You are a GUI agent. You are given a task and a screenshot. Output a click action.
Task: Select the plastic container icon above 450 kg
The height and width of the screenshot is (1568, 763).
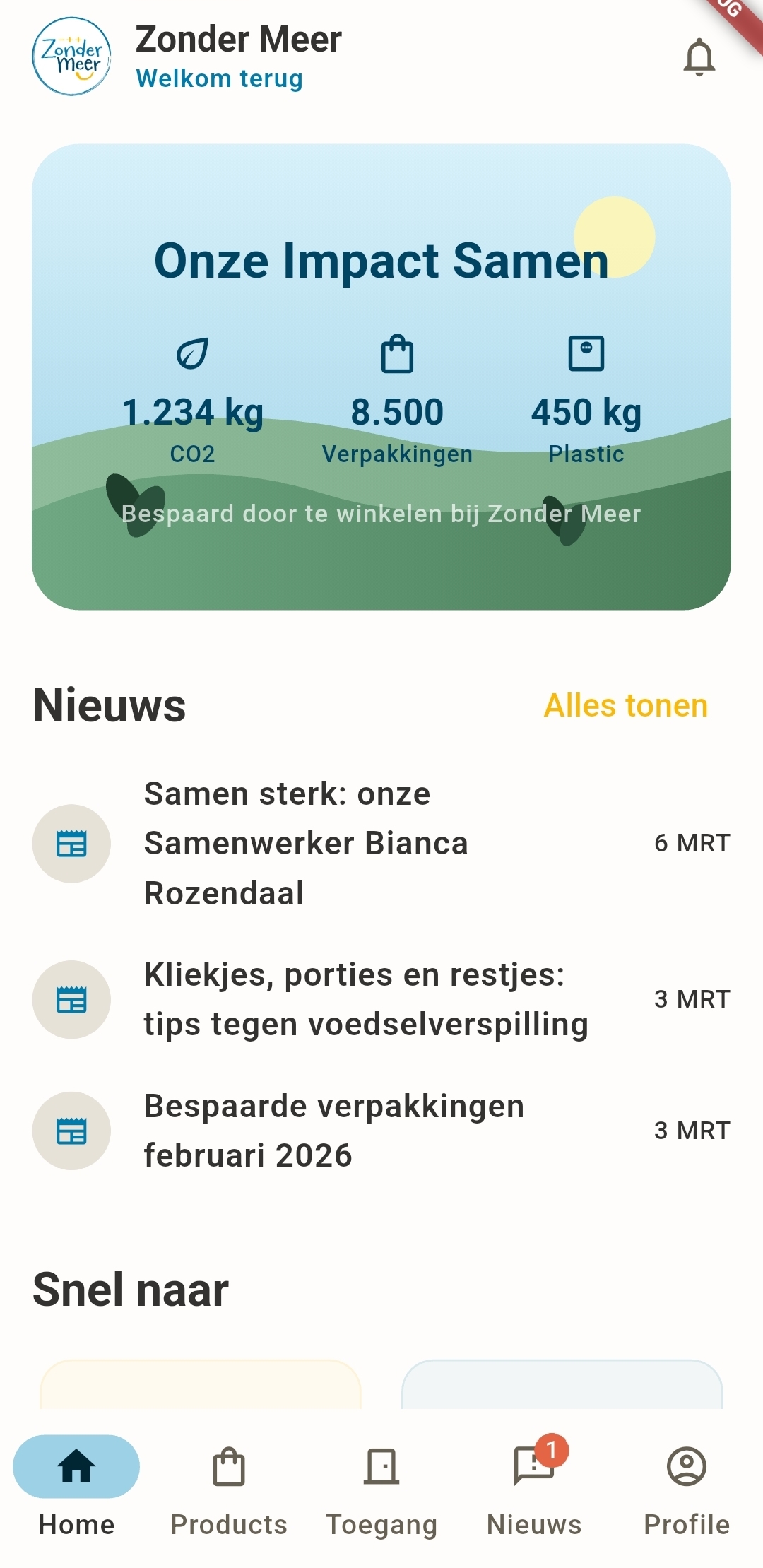586,353
